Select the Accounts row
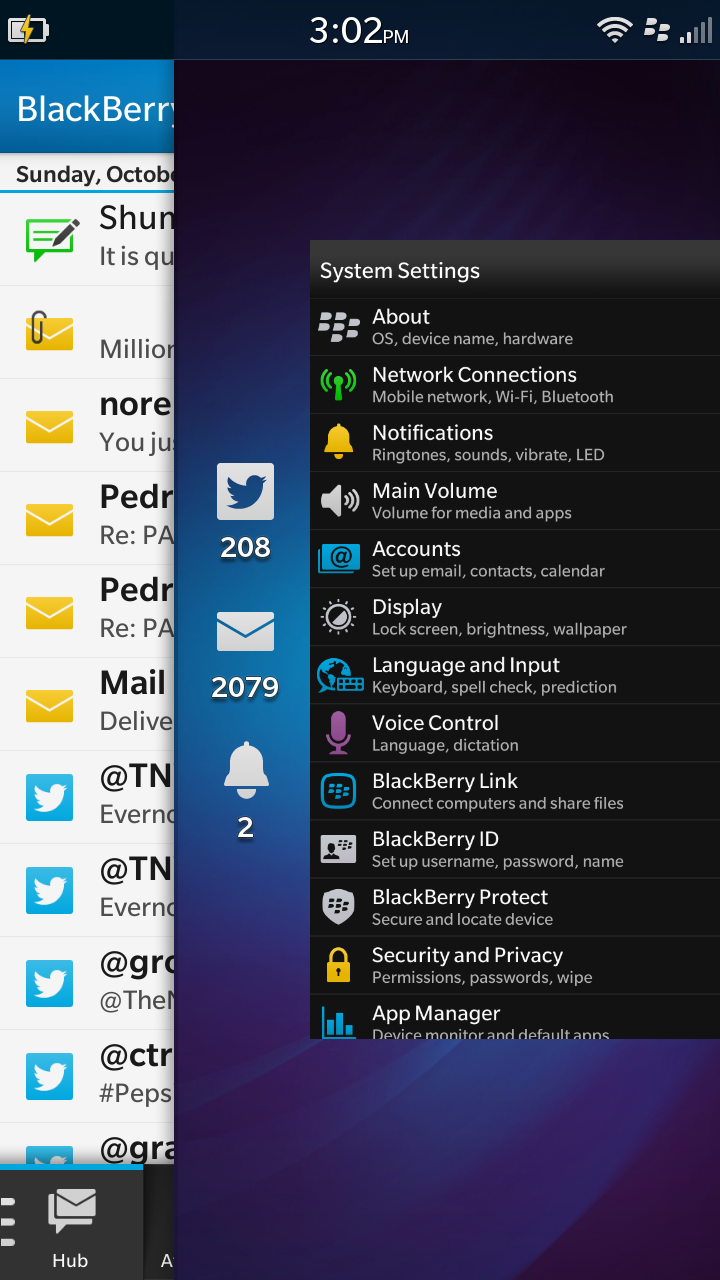 [x=515, y=559]
